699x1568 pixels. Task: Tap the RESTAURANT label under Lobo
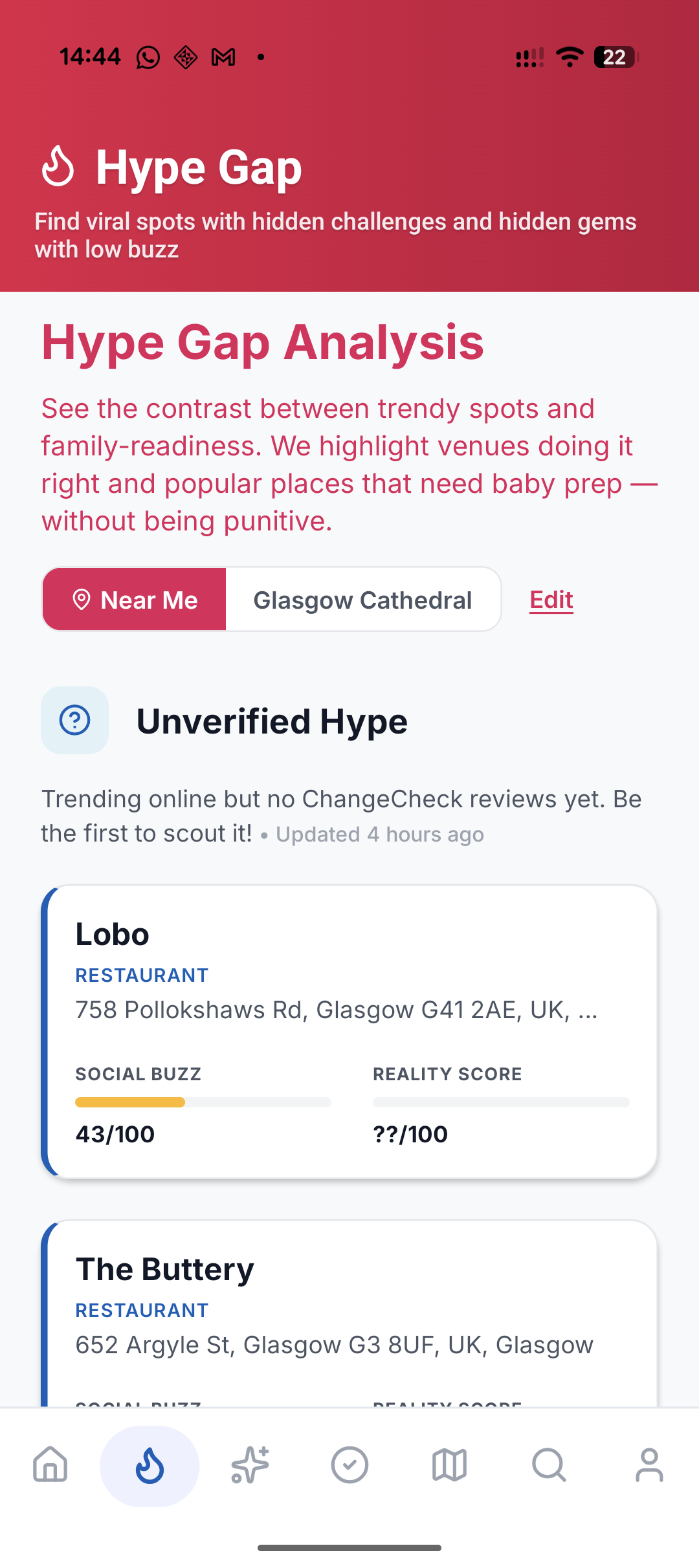click(x=141, y=975)
